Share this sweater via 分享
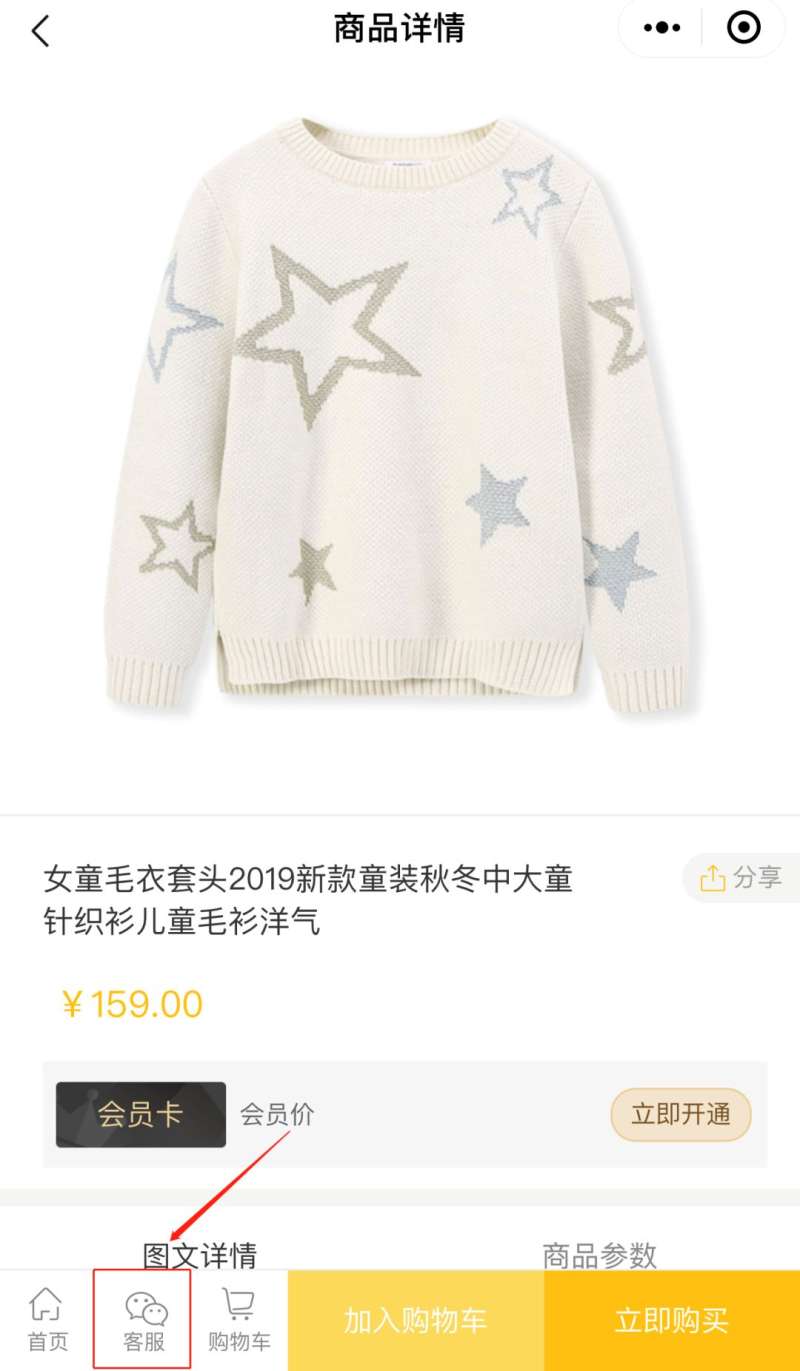Viewport: 800px width, 1371px height. click(742, 879)
